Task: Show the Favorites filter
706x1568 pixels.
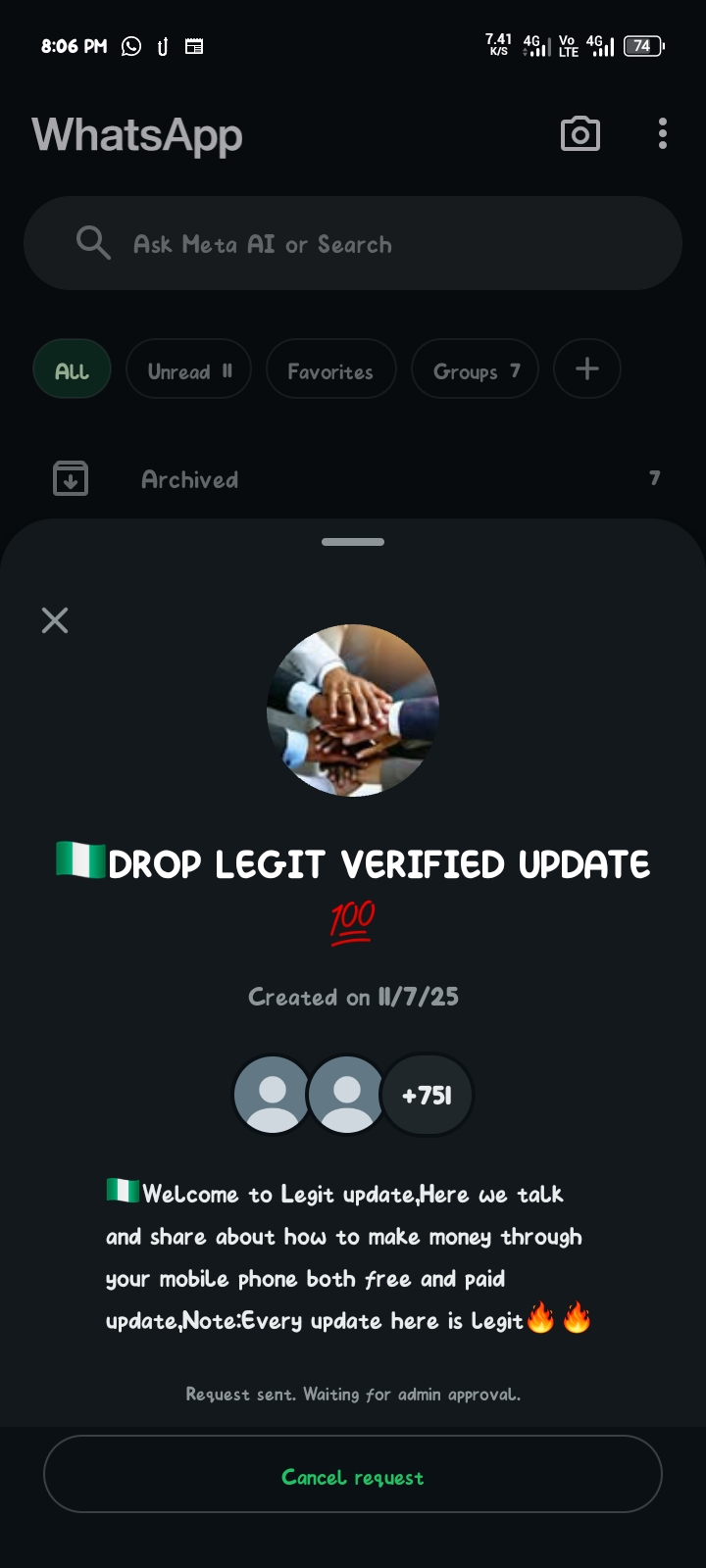Action: click(x=330, y=369)
